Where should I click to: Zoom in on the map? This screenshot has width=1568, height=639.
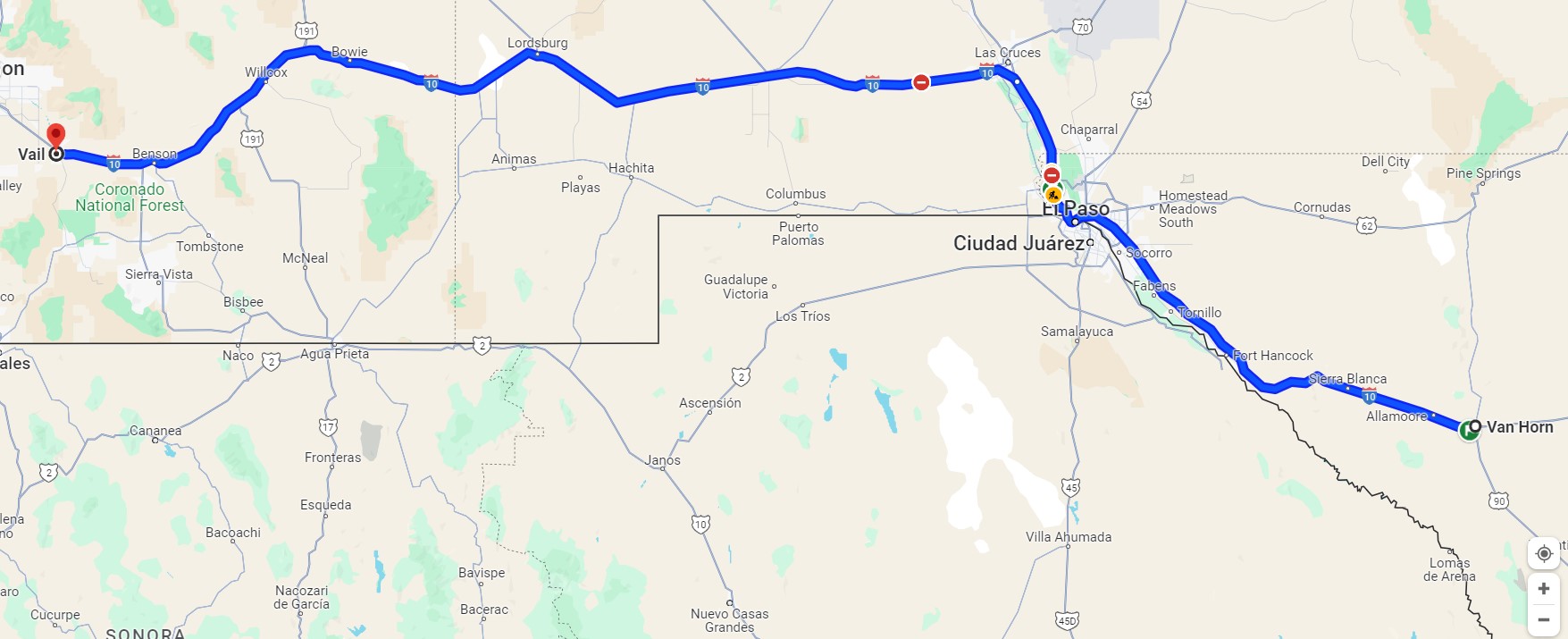pyautogui.click(x=1543, y=589)
